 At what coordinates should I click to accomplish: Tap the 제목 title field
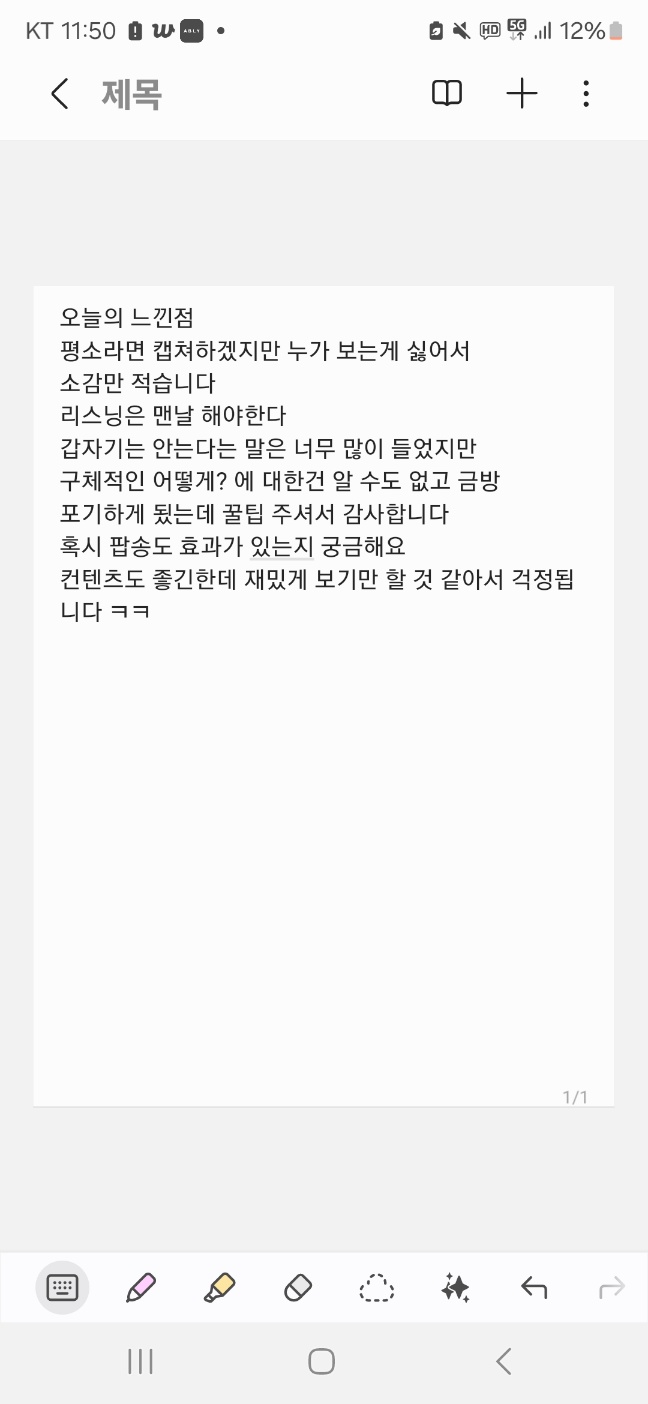click(x=131, y=94)
